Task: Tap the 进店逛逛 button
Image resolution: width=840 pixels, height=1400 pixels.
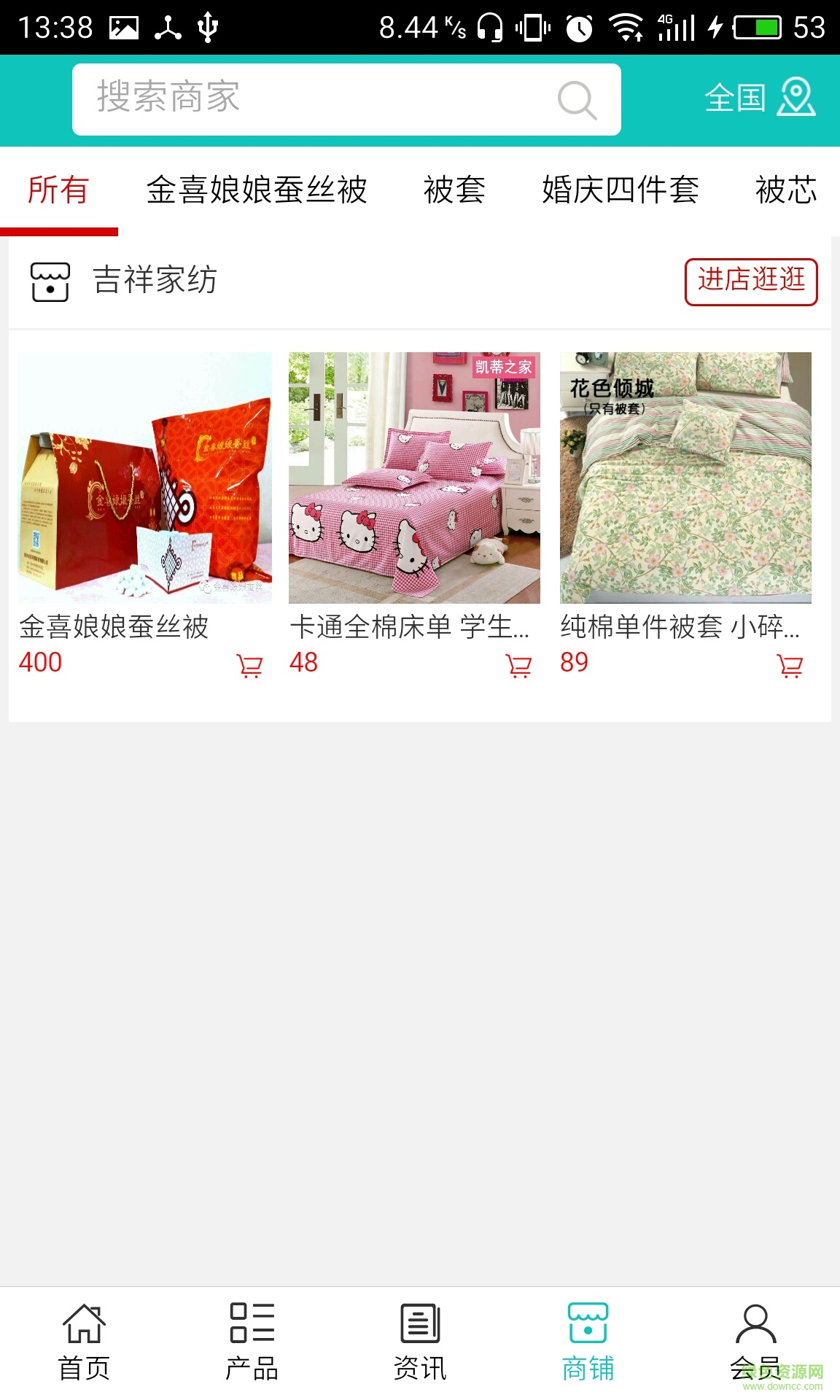Action: coord(750,281)
